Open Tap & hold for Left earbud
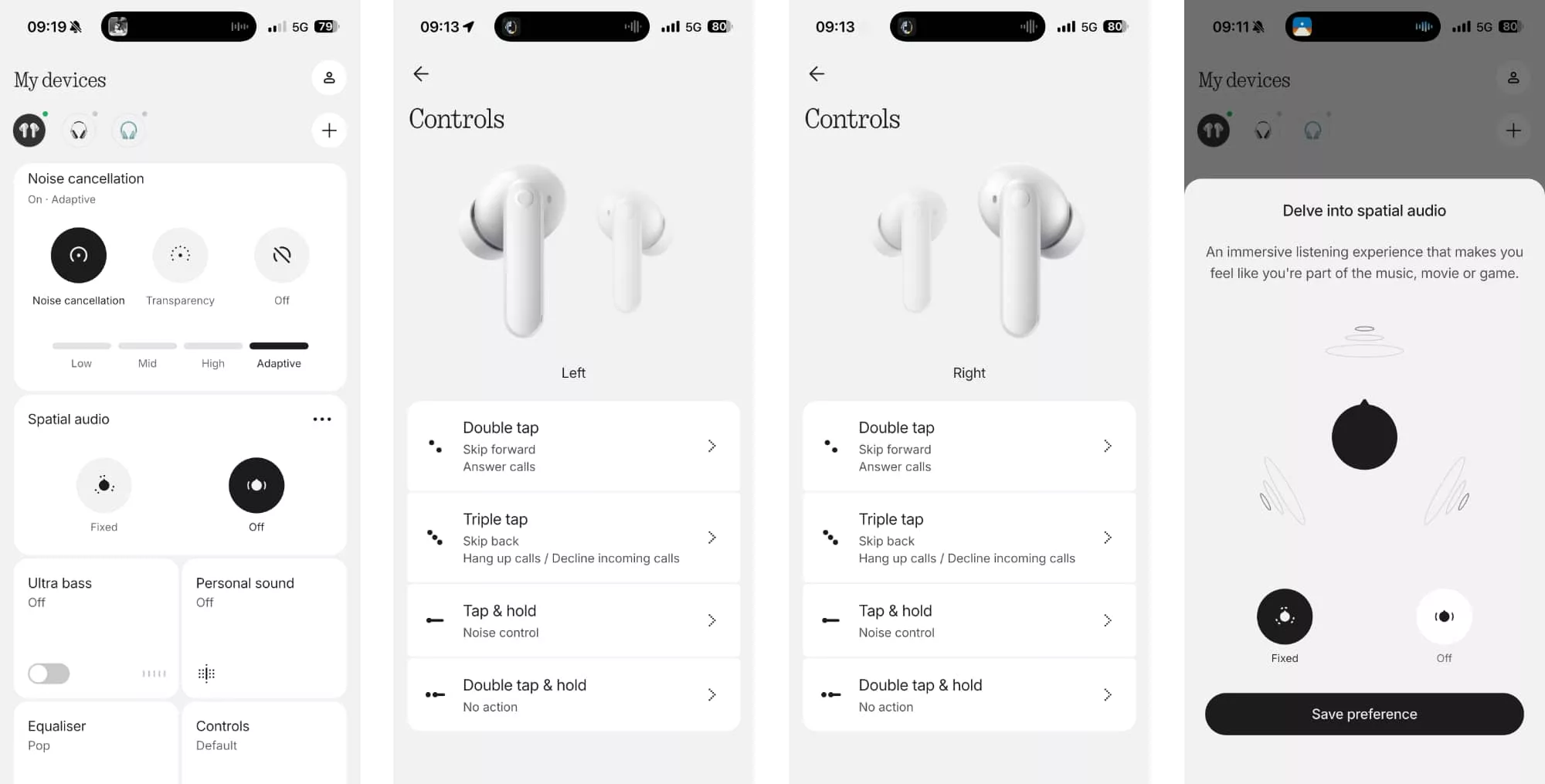The image size is (1545, 784). coord(573,621)
